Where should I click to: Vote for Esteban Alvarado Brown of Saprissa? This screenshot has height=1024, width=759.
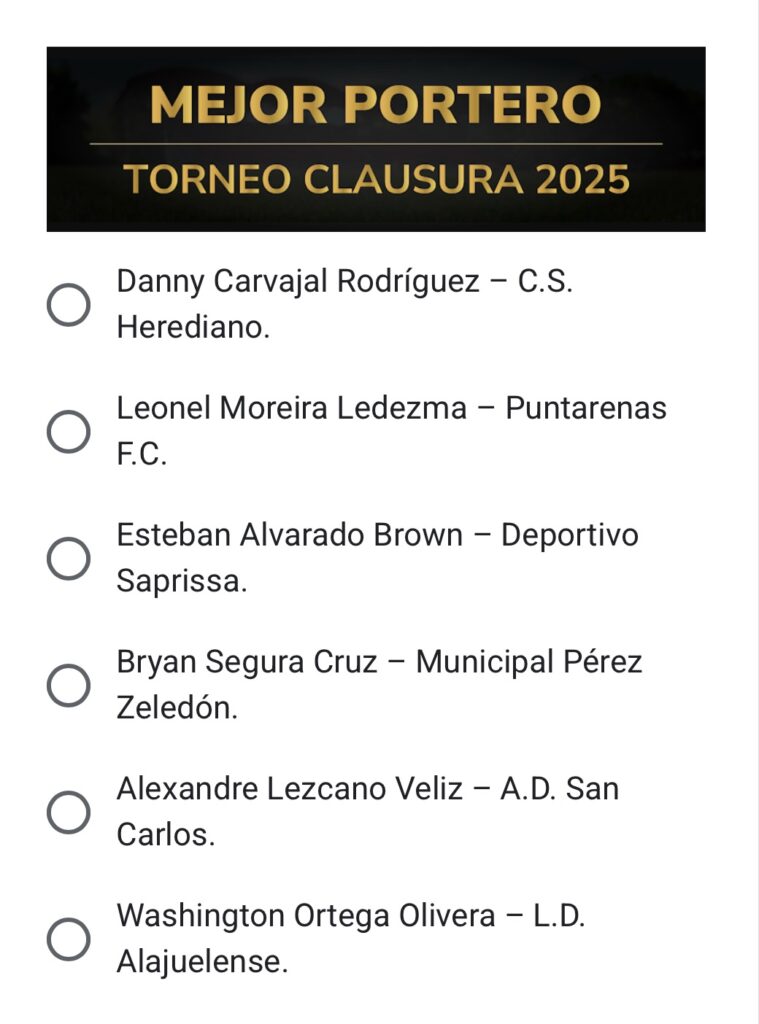[68, 558]
